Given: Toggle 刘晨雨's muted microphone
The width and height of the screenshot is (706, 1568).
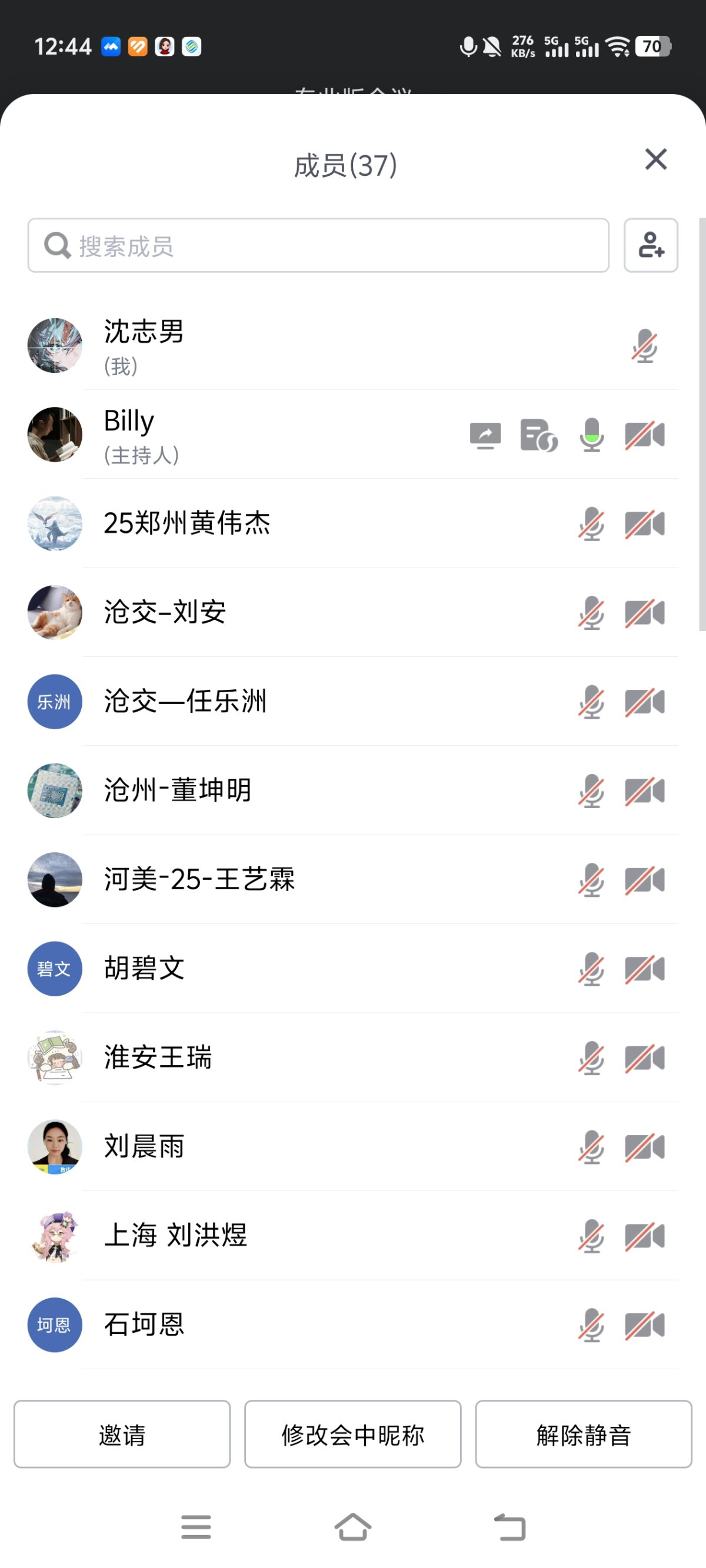Looking at the screenshot, I should tap(590, 1147).
